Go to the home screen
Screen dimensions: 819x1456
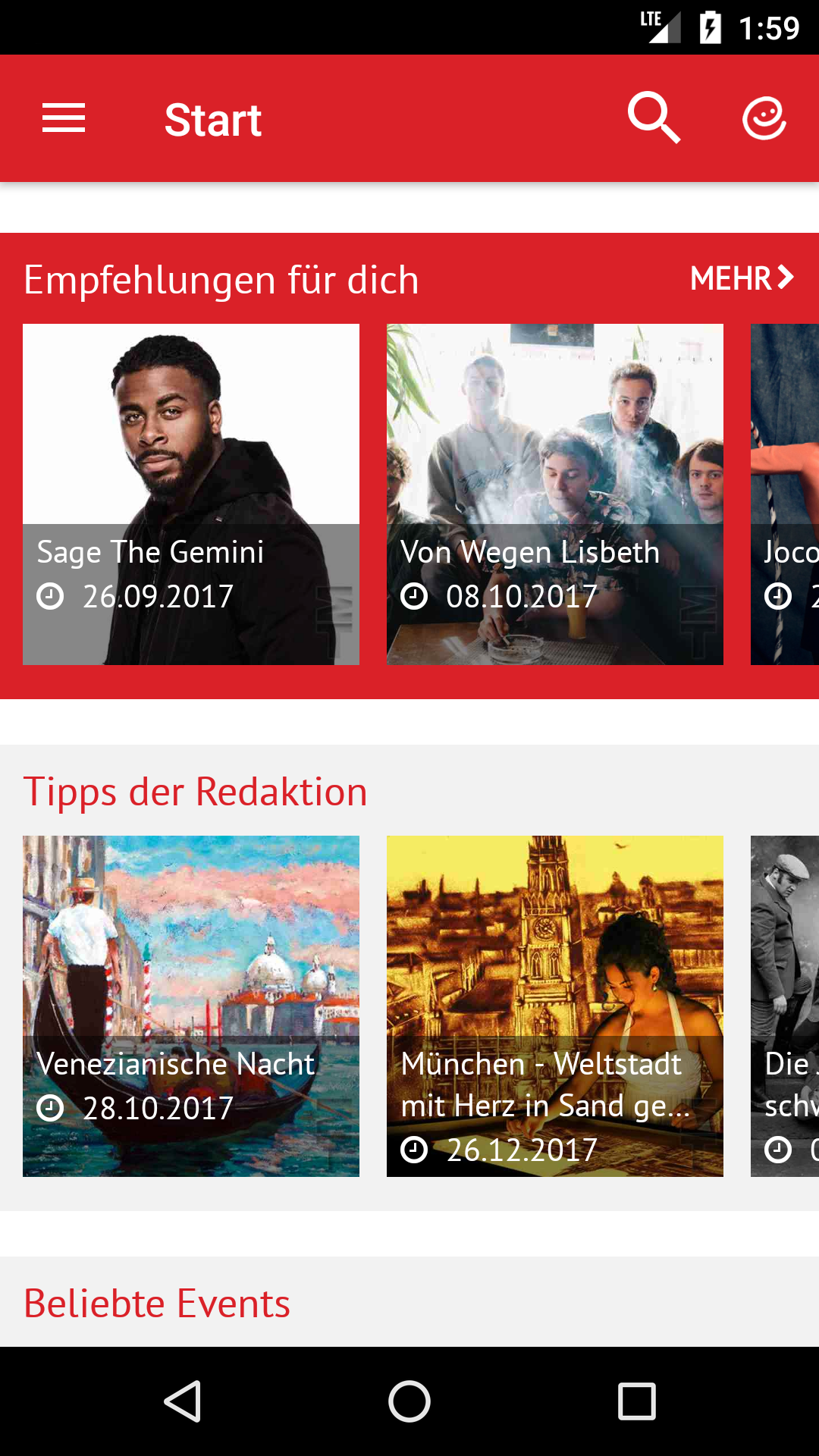409,1401
